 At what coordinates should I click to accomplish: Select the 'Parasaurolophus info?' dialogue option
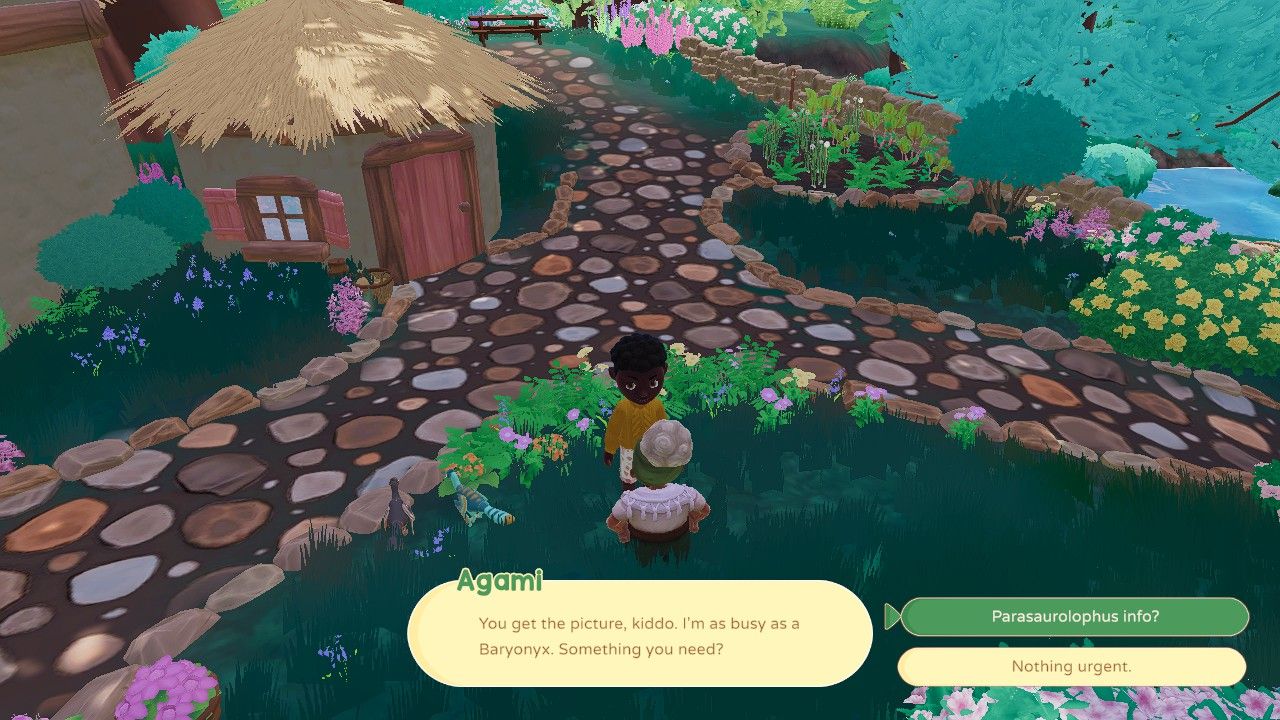point(1075,617)
